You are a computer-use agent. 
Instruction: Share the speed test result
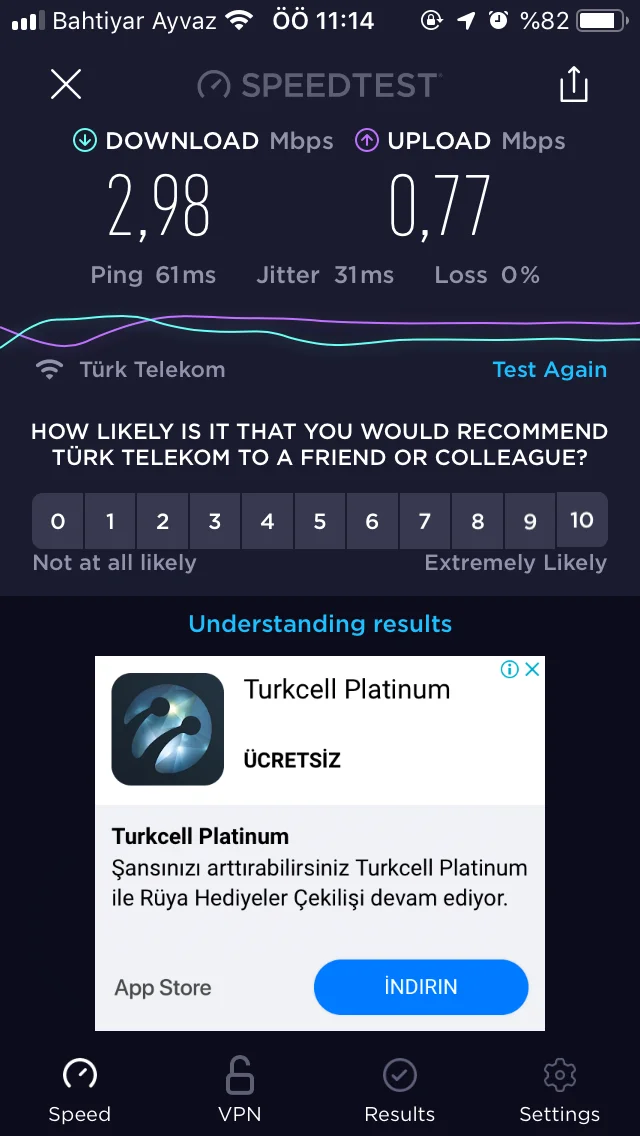574,85
